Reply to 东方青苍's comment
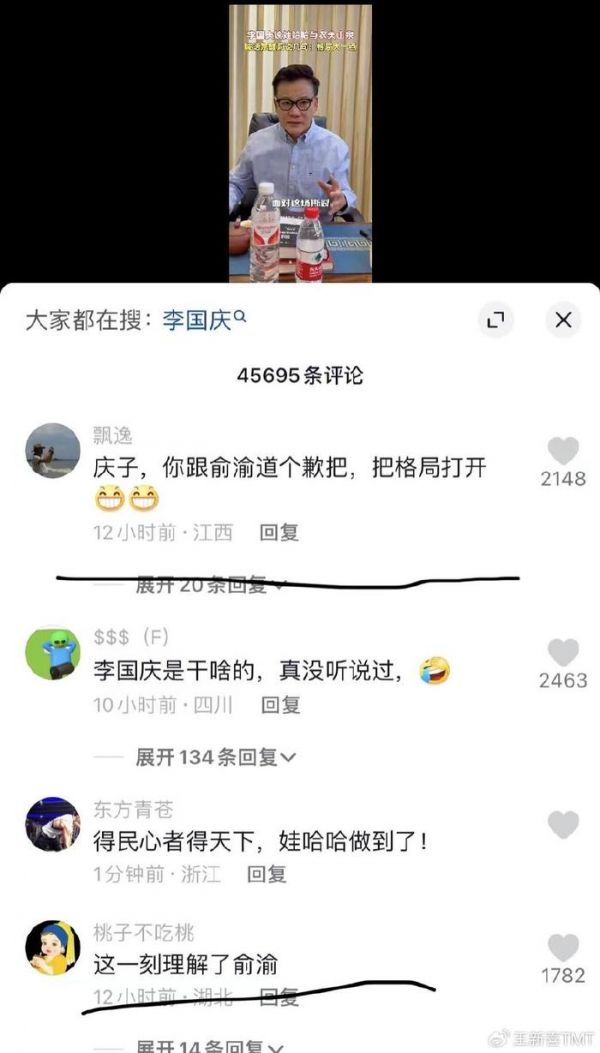This screenshot has width=600, height=1053. click(x=267, y=874)
